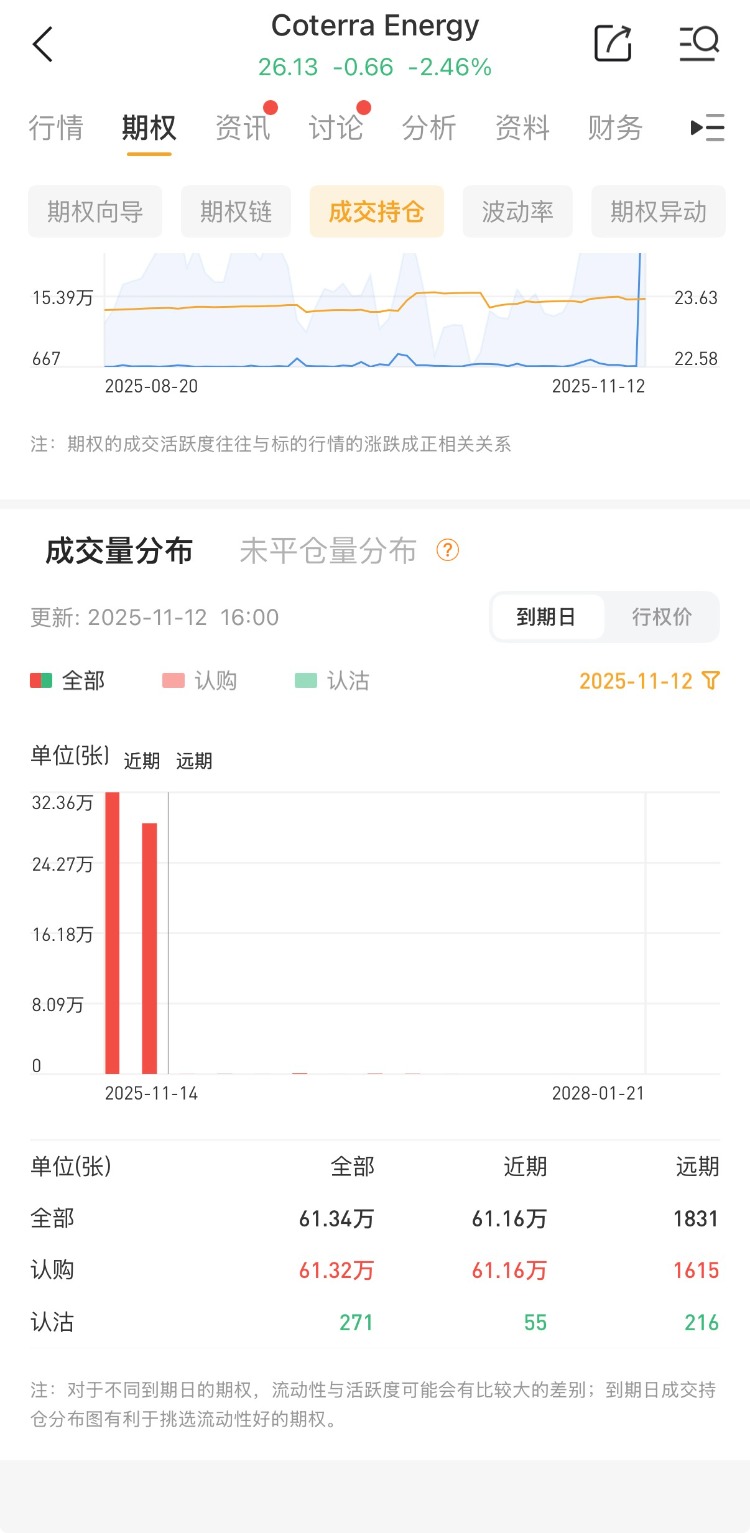Share the Coterra Energy page

pos(613,43)
